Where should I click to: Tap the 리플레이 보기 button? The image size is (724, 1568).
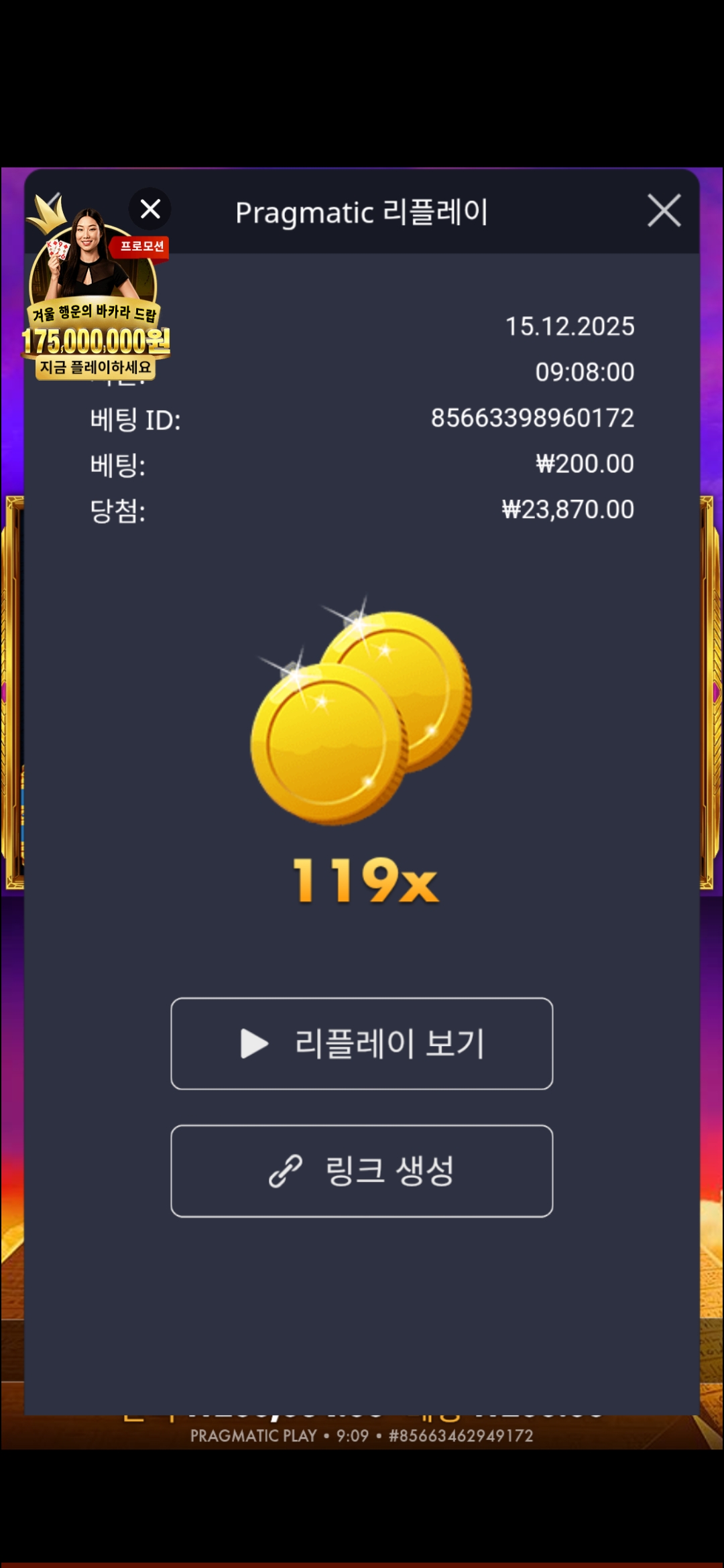[x=362, y=1043]
